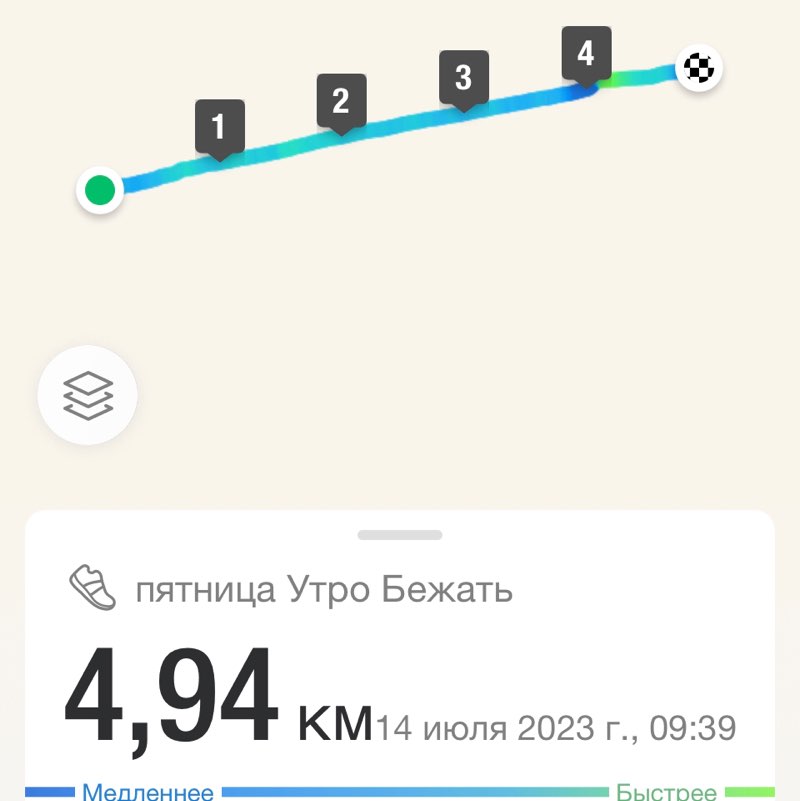Toggle selection of the start marker

pos(99,190)
